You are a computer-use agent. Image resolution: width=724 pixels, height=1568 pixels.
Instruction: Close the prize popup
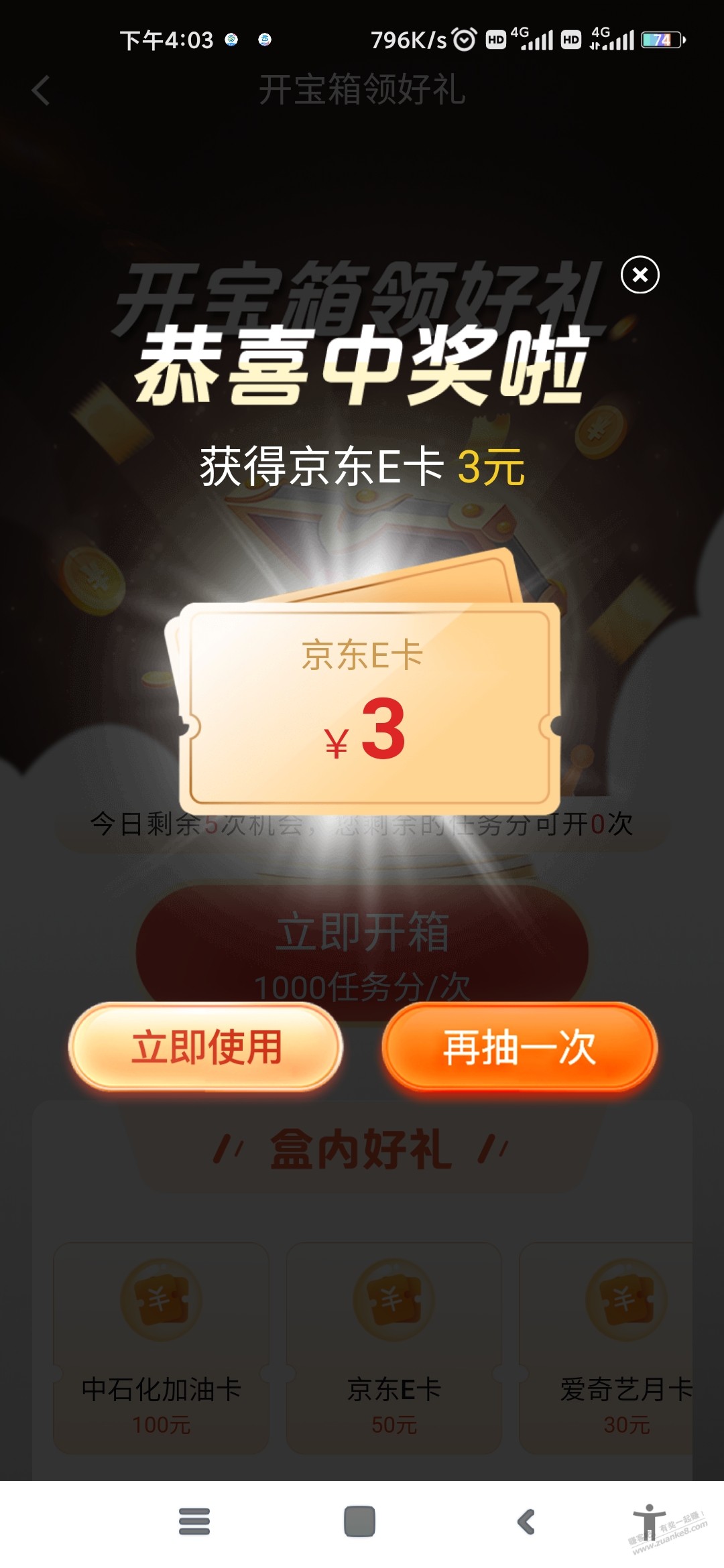coord(640,275)
